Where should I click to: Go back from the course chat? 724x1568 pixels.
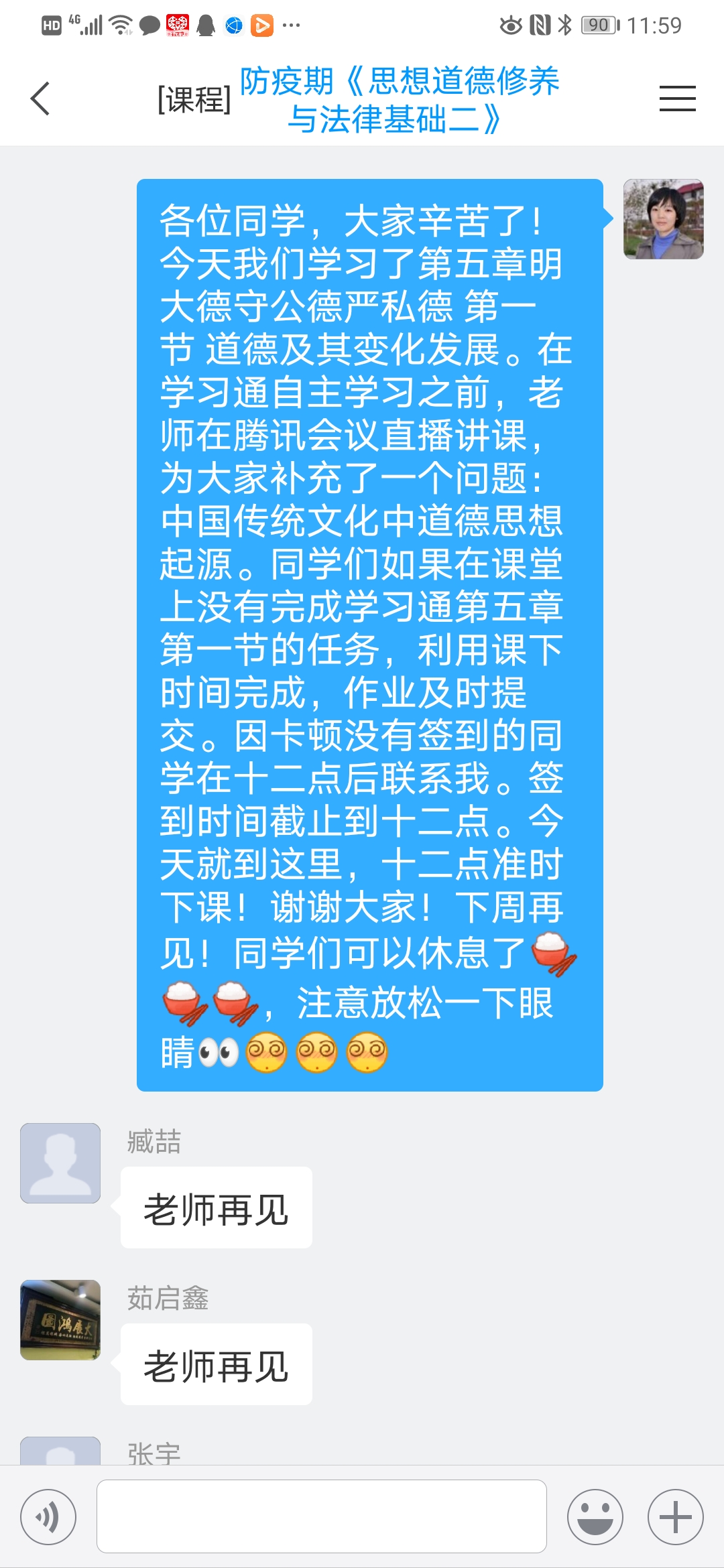coord(40,99)
